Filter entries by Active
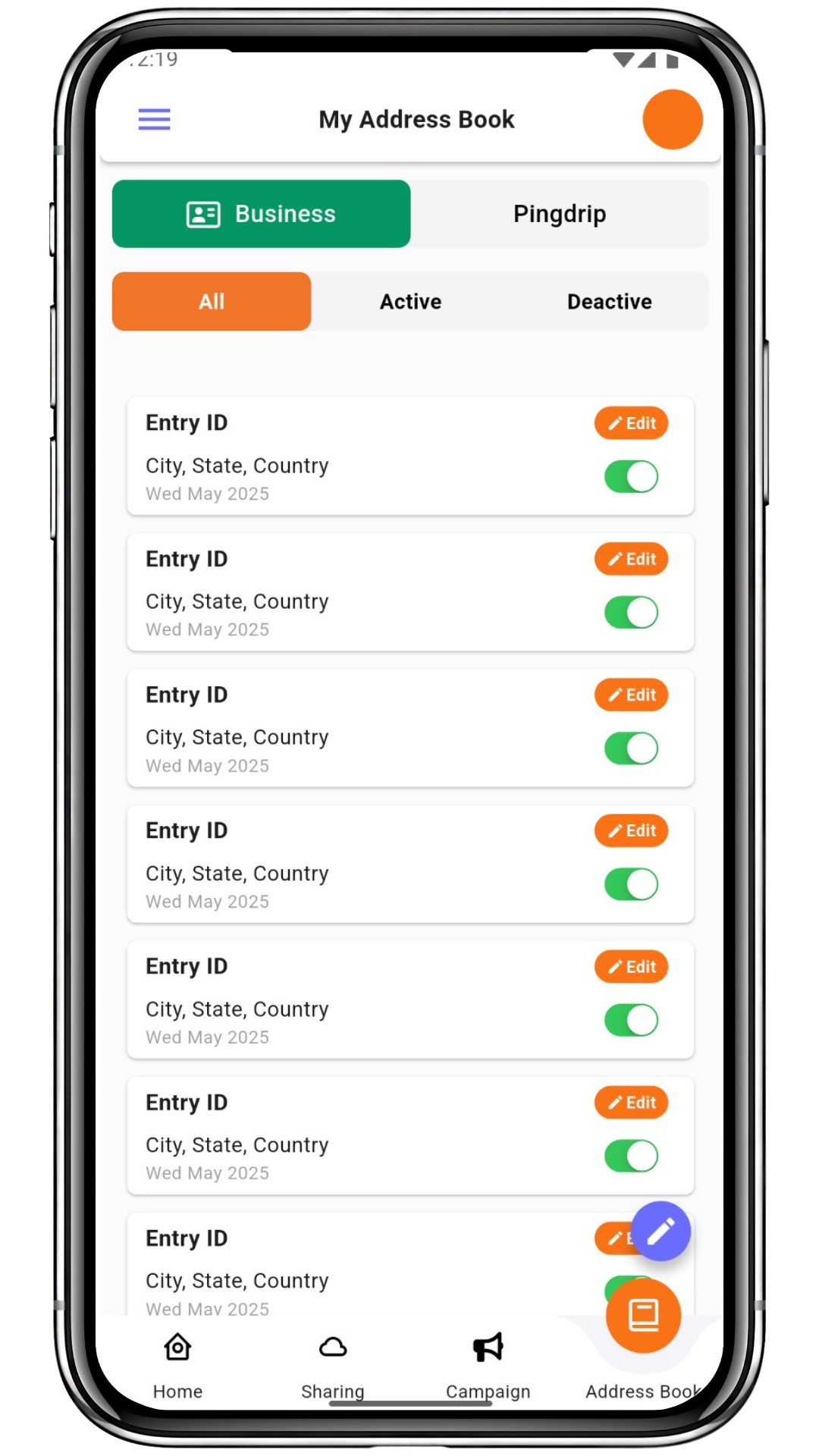Image resolution: width=819 pixels, height=1456 pixels. click(410, 302)
